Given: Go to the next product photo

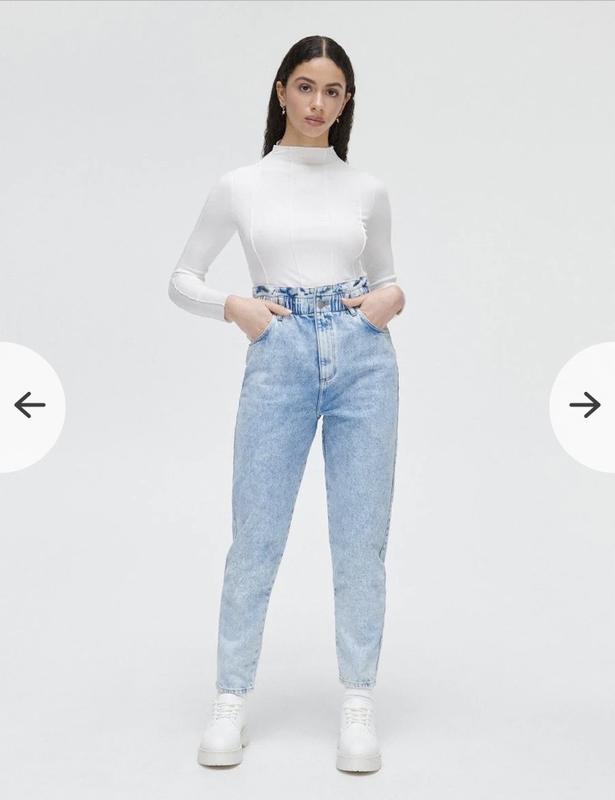Looking at the screenshot, I should (x=585, y=405).
